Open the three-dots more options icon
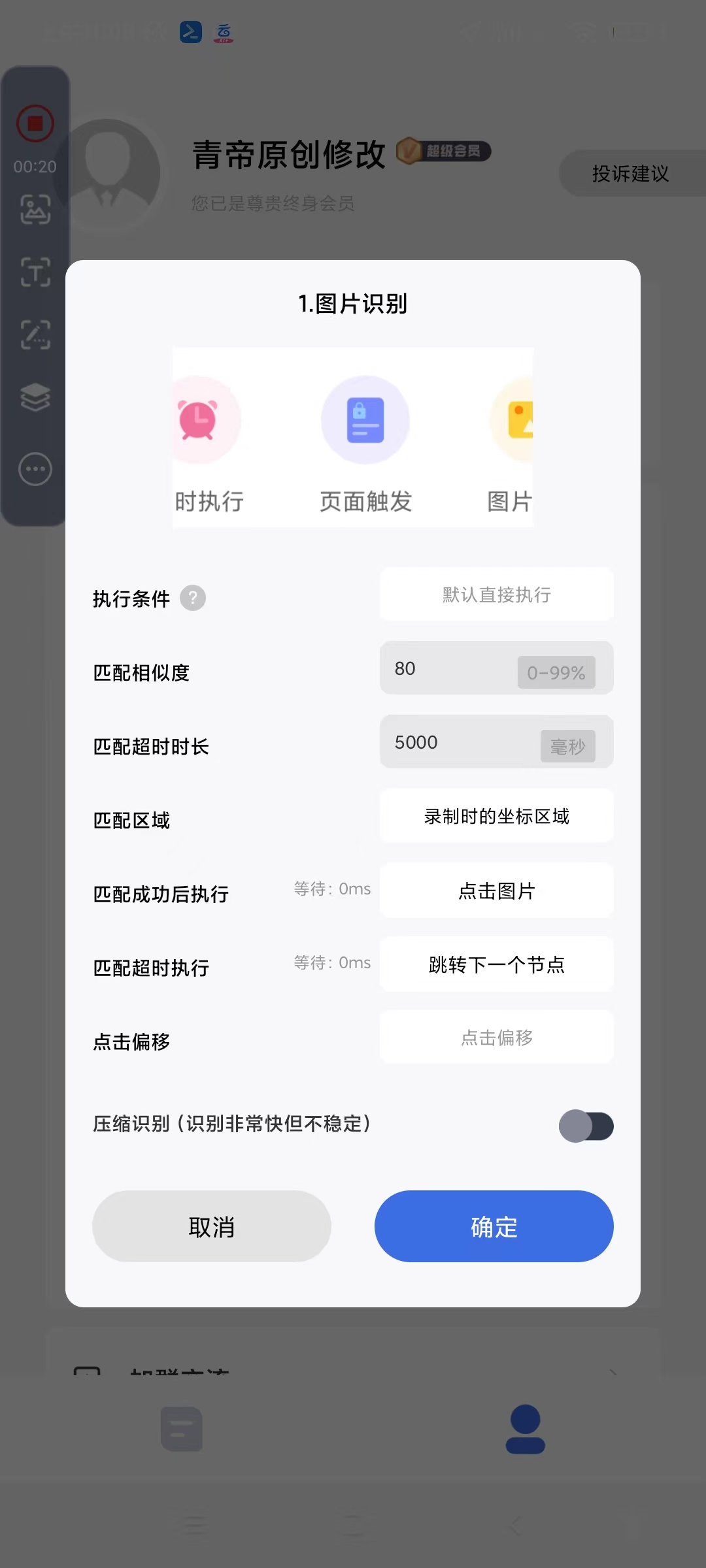Screen dimensions: 706x1568 click(x=35, y=469)
